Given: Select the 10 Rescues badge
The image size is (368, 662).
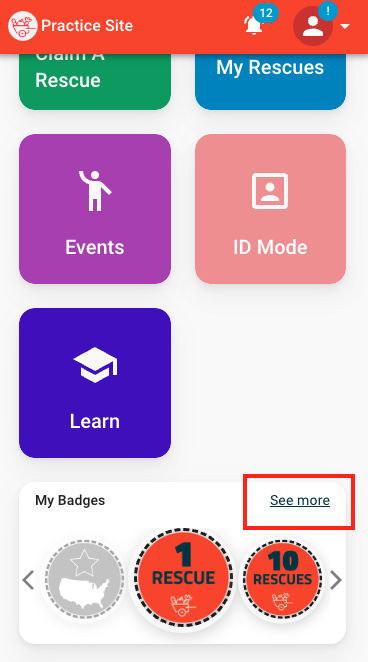Looking at the screenshot, I should click(x=282, y=579).
